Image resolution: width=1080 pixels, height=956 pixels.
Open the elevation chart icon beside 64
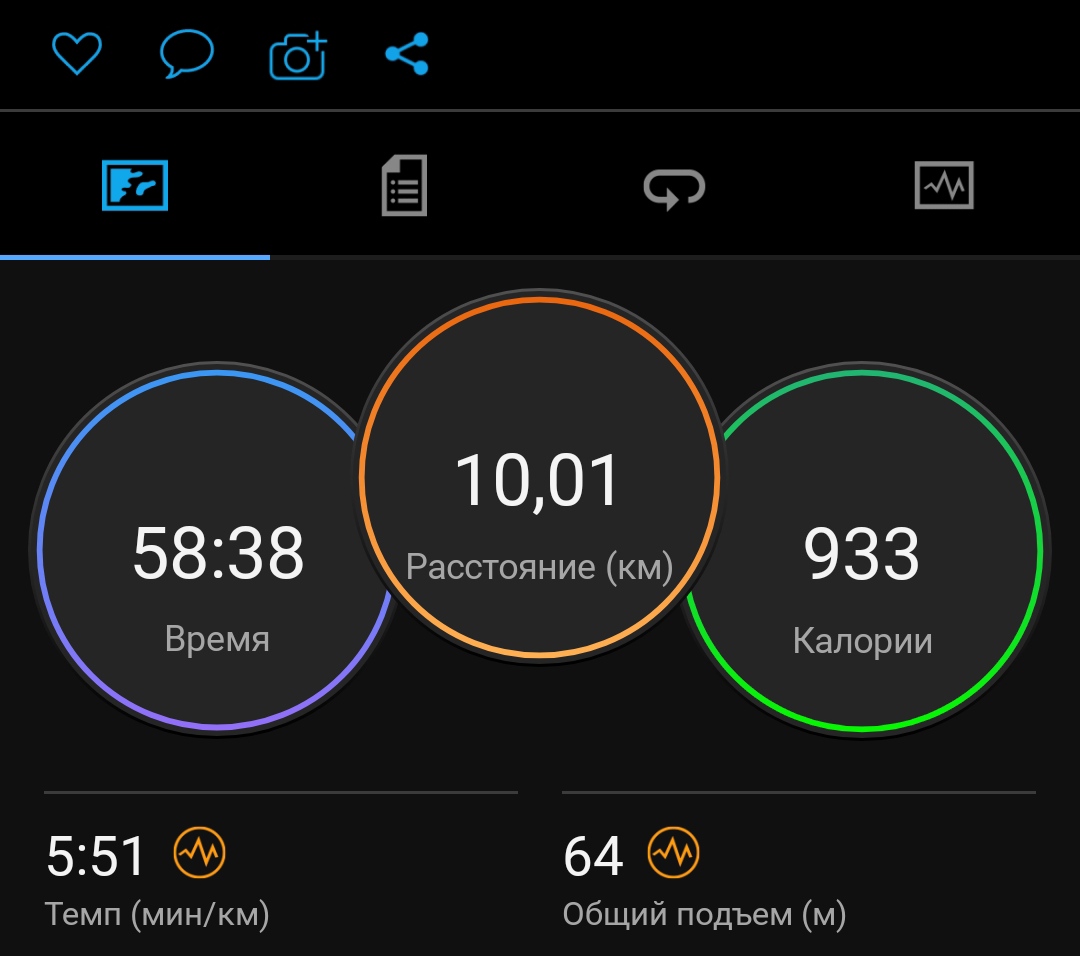(674, 853)
